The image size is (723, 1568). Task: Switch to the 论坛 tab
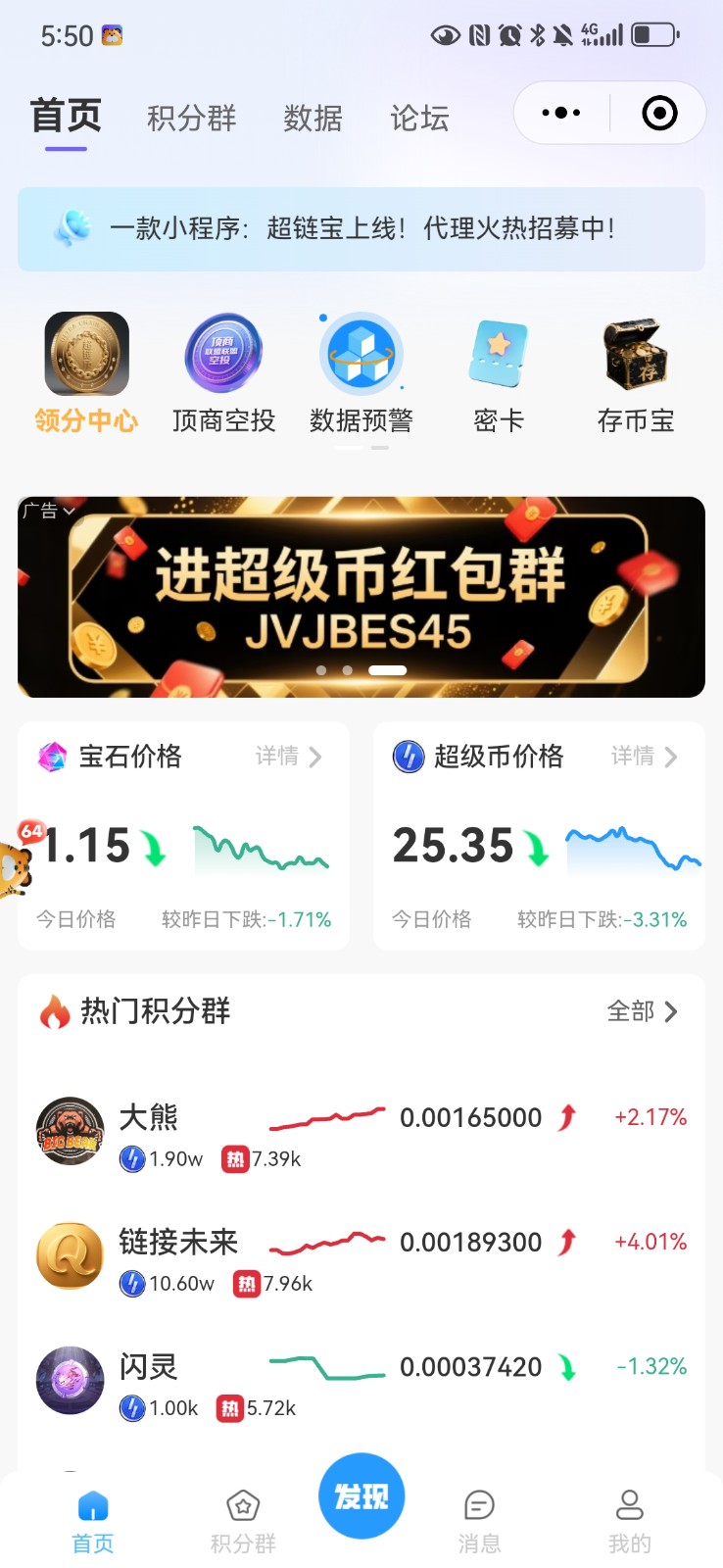coord(417,118)
